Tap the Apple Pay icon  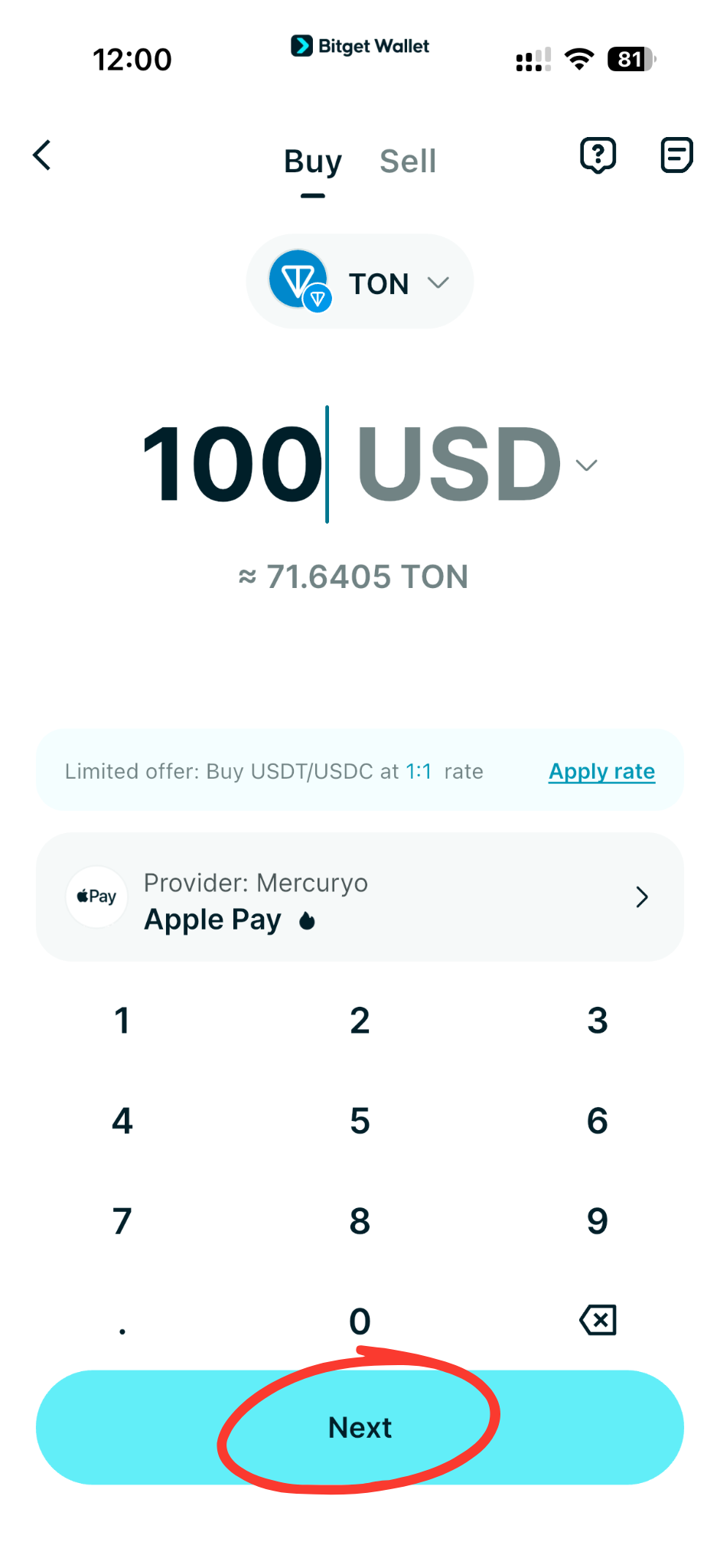[x=96, y=897]
